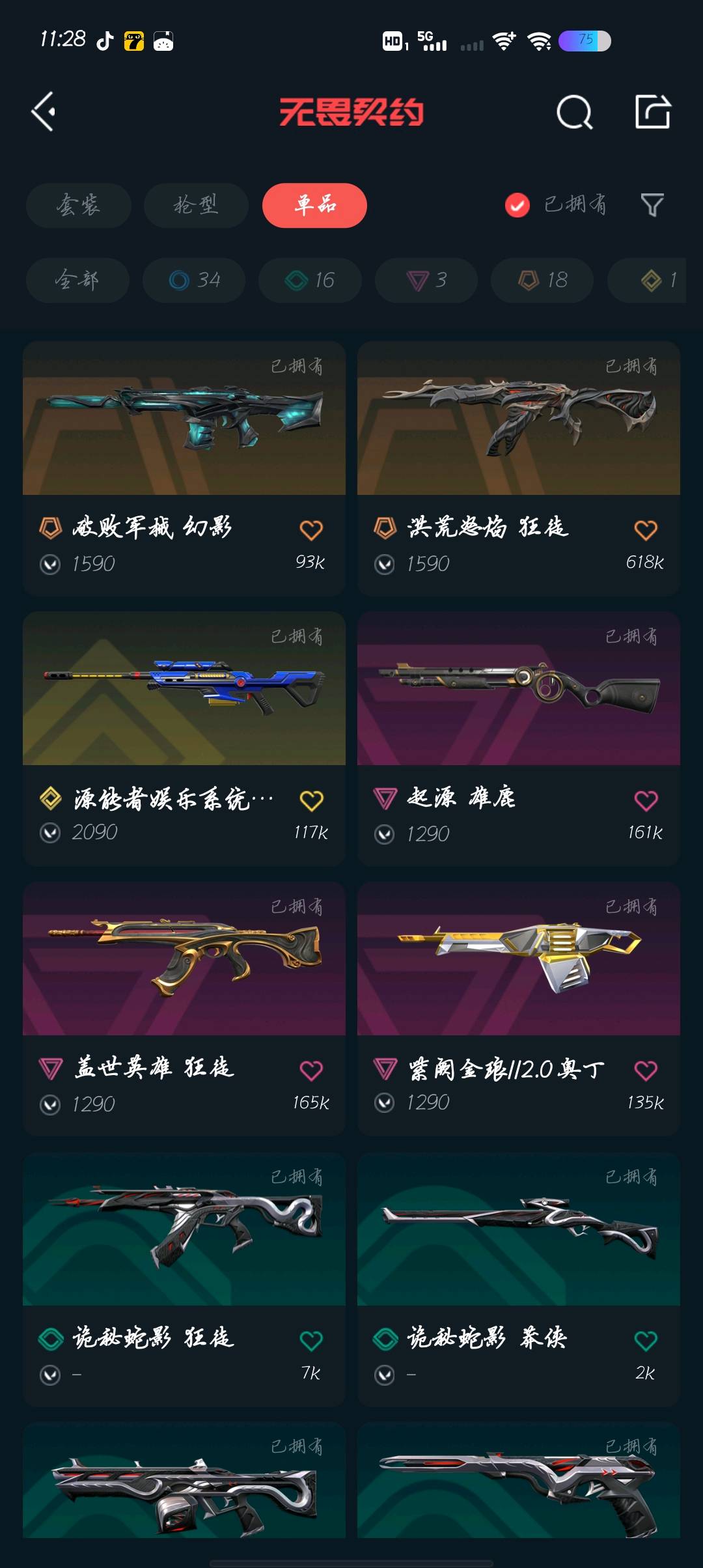The height and width of the screenshot is (1568, 703).
Task: Switch to the 枪型 tab
Action: point(196,205)
